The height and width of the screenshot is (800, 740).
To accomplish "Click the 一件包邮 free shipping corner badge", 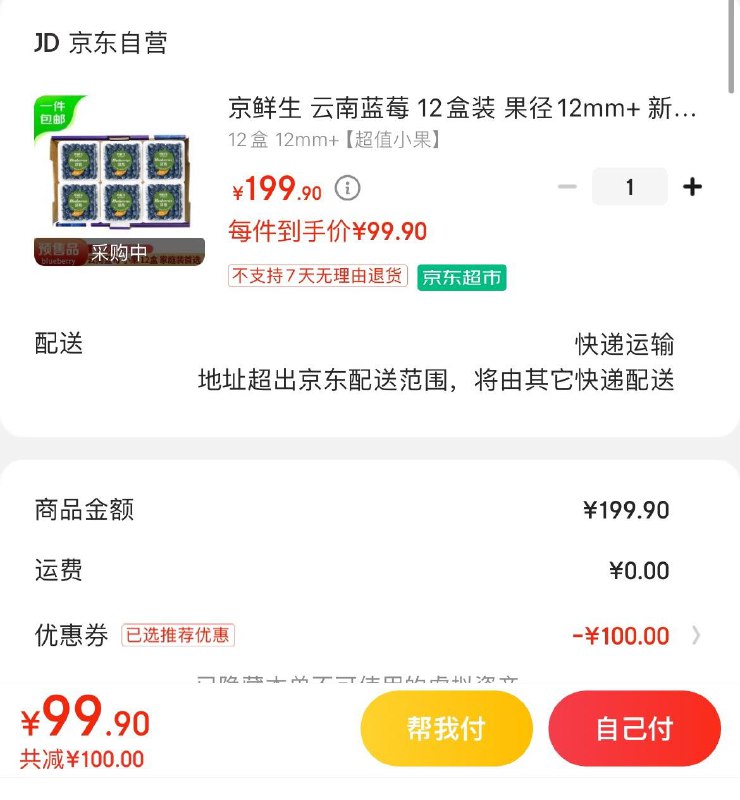I will (x=55, y=114).
